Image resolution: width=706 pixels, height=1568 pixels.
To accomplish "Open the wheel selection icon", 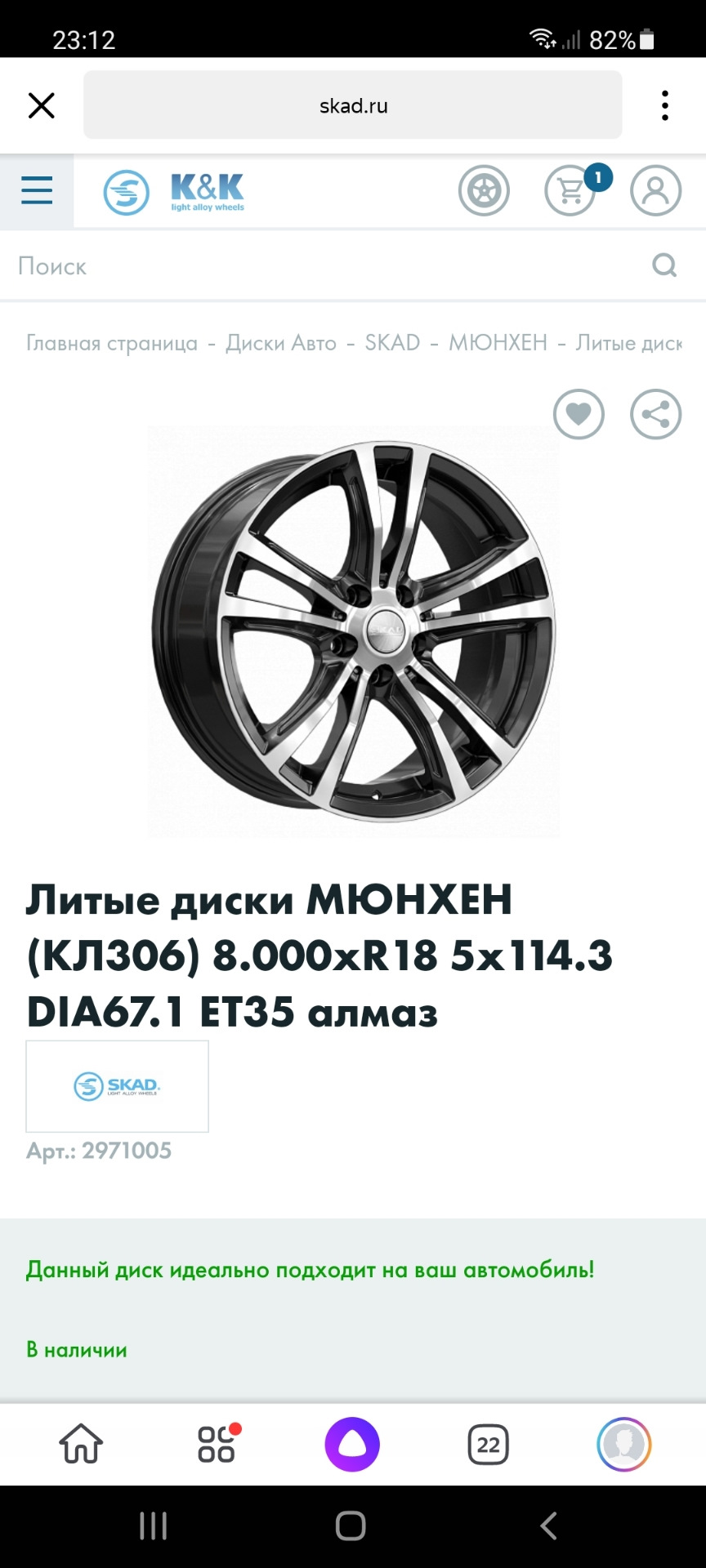I will 484,191.
